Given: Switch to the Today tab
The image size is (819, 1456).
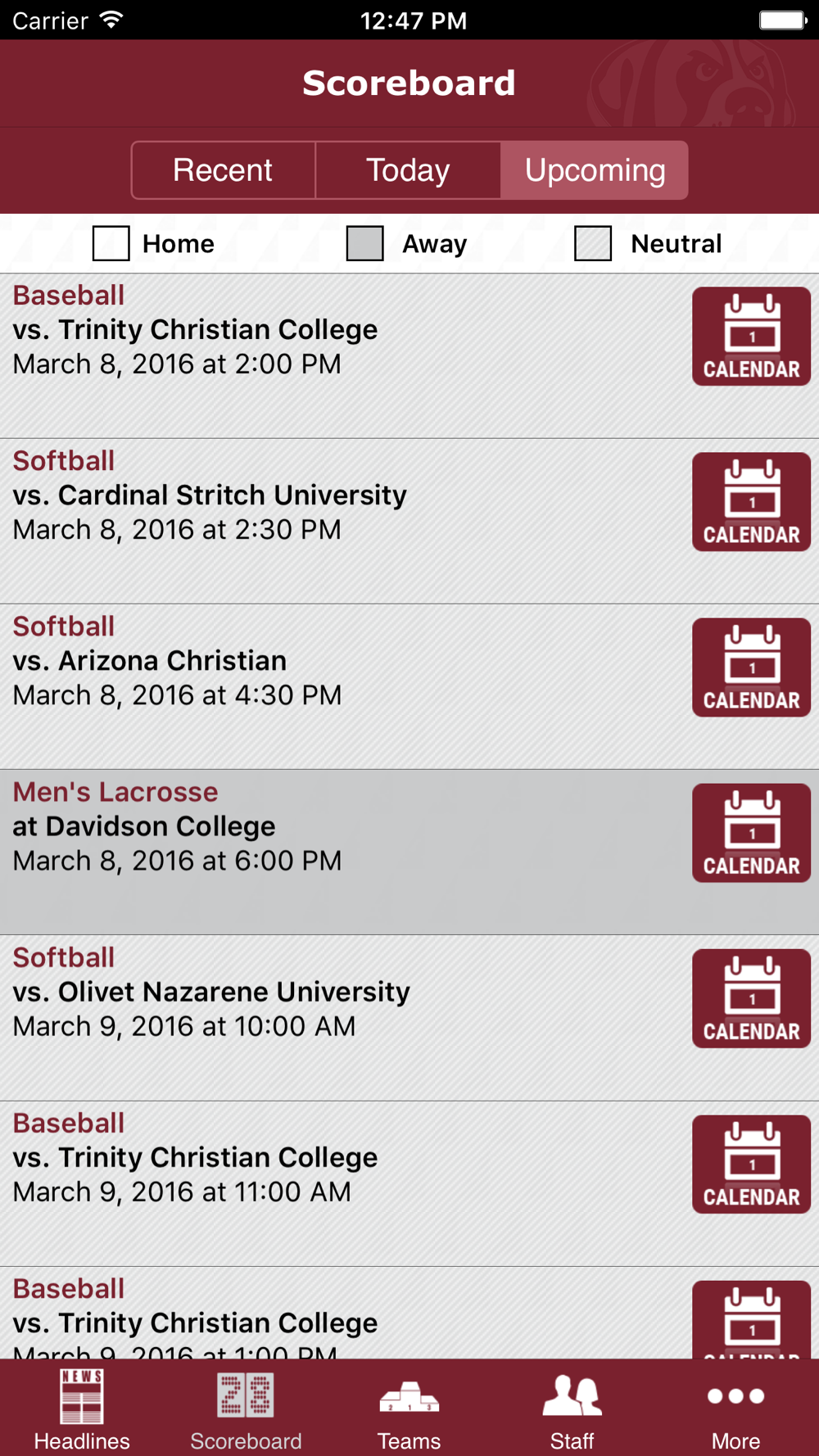Looking at the screenshot, I should tap(408, 170).
